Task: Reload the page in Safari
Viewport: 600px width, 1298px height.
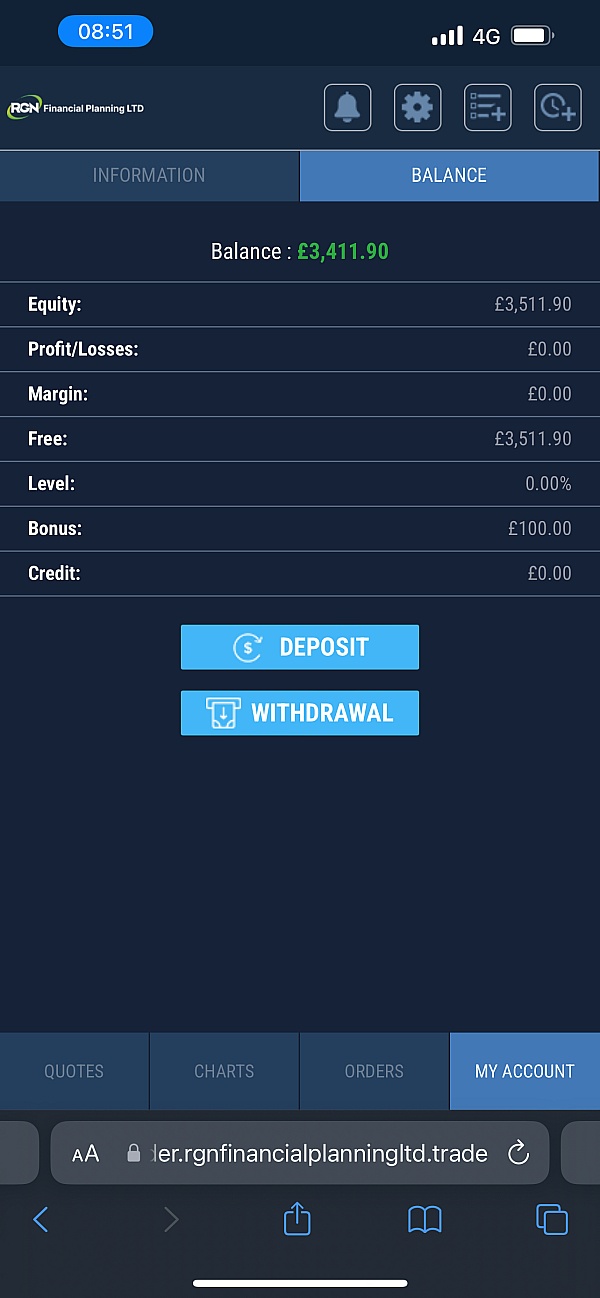Action: tap(518, 1153)
